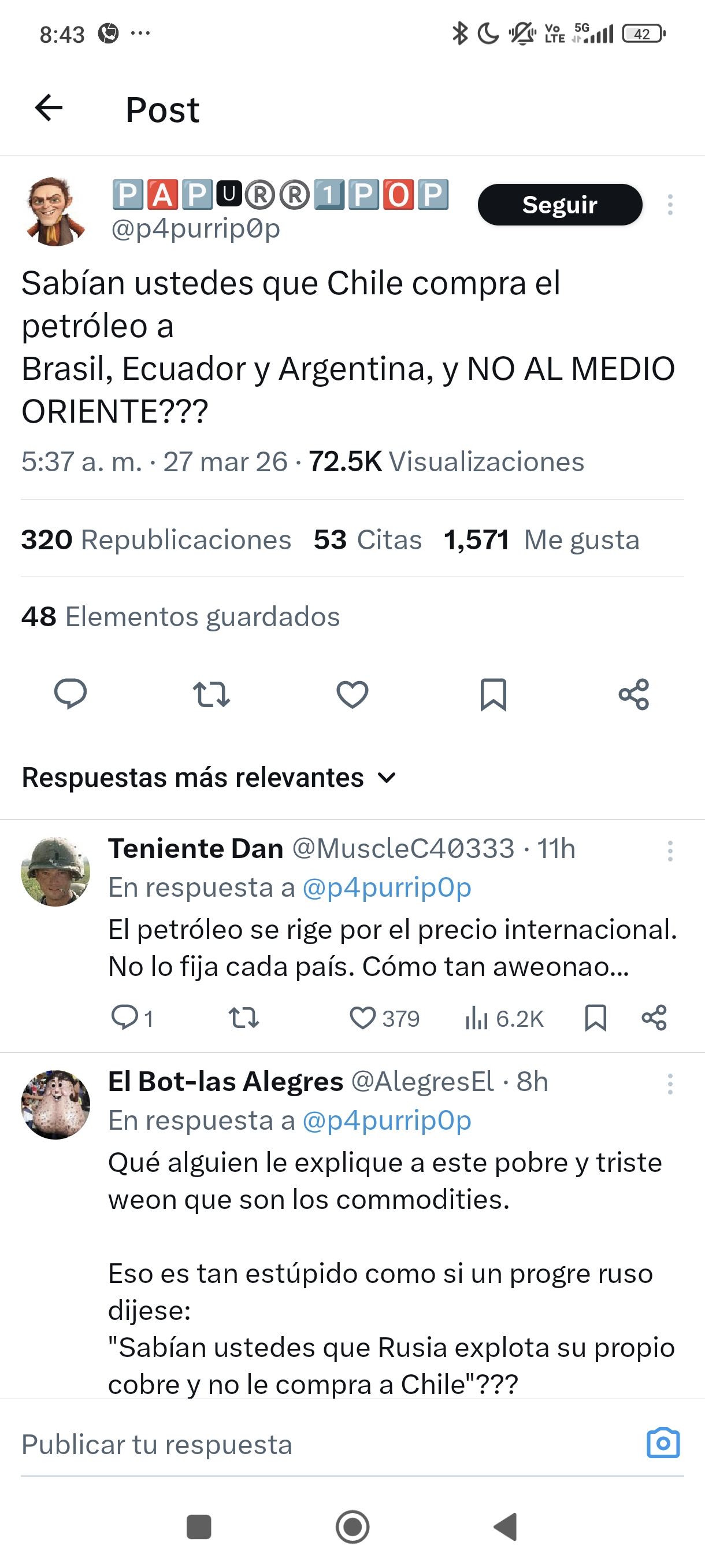Open the @p4purrip0p profile picture
Viewport: 705px width, 1568px height.
point(55,211)
